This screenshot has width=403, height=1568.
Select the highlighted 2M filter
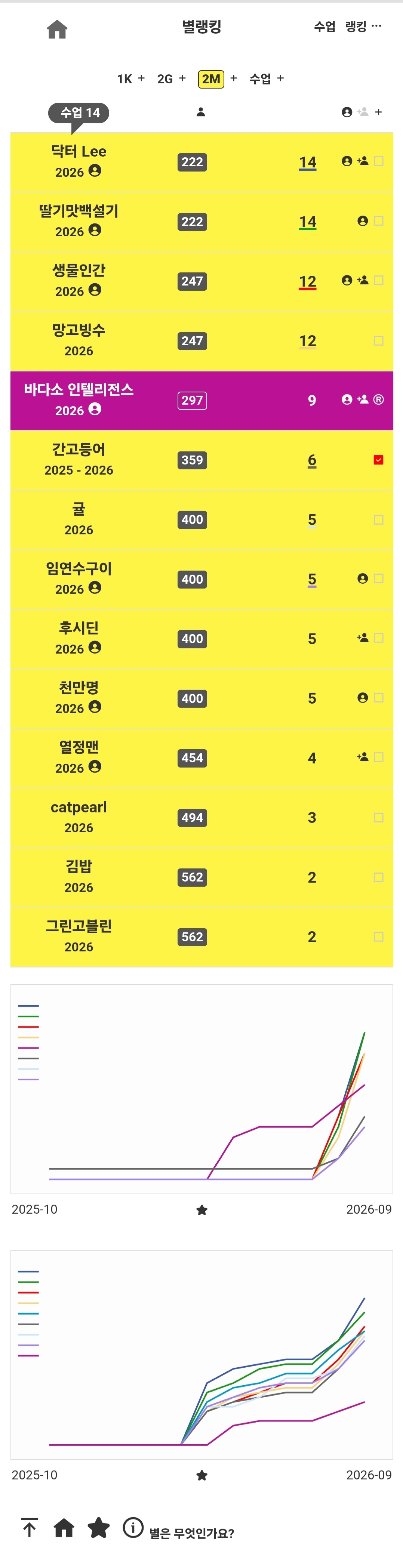(211, 79)
